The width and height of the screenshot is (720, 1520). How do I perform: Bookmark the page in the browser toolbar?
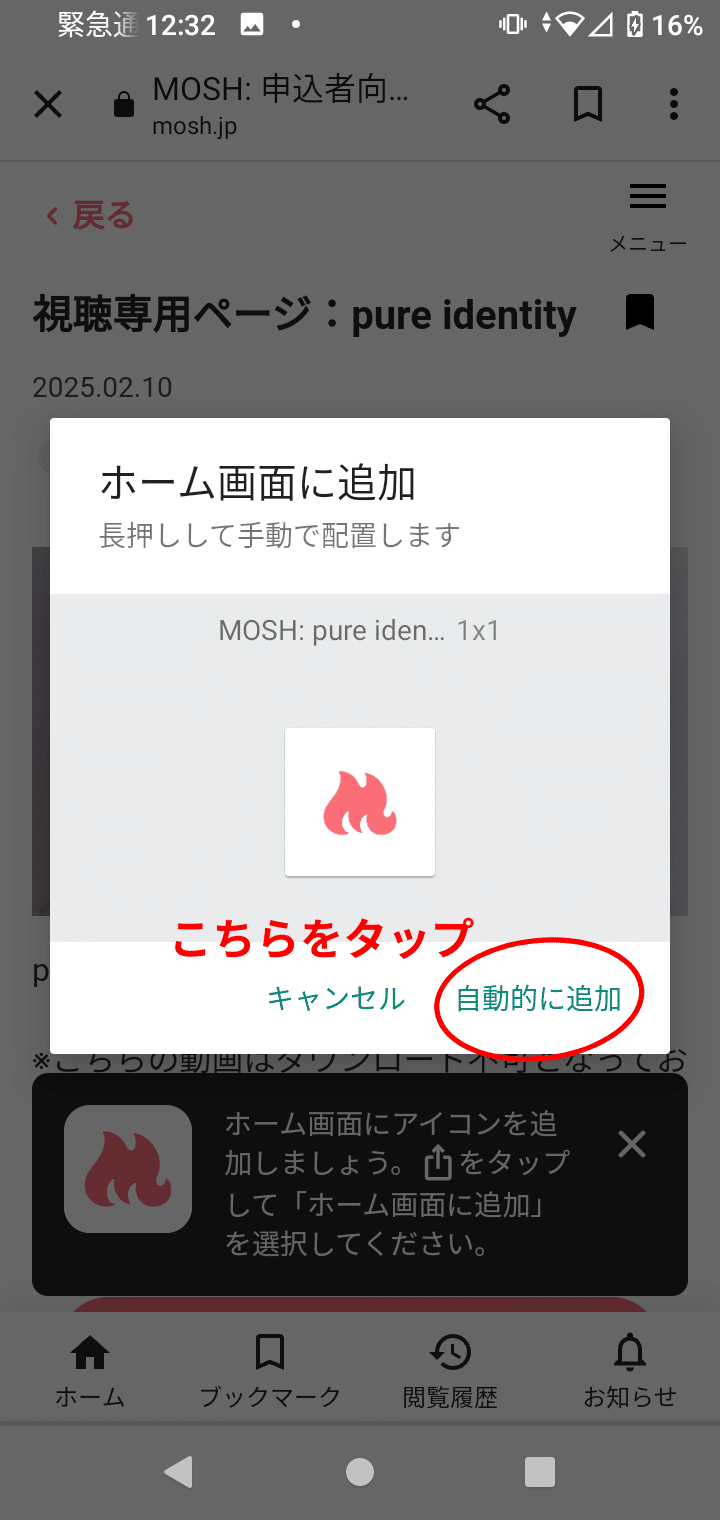pyautogui.click(x=588, y=104)
